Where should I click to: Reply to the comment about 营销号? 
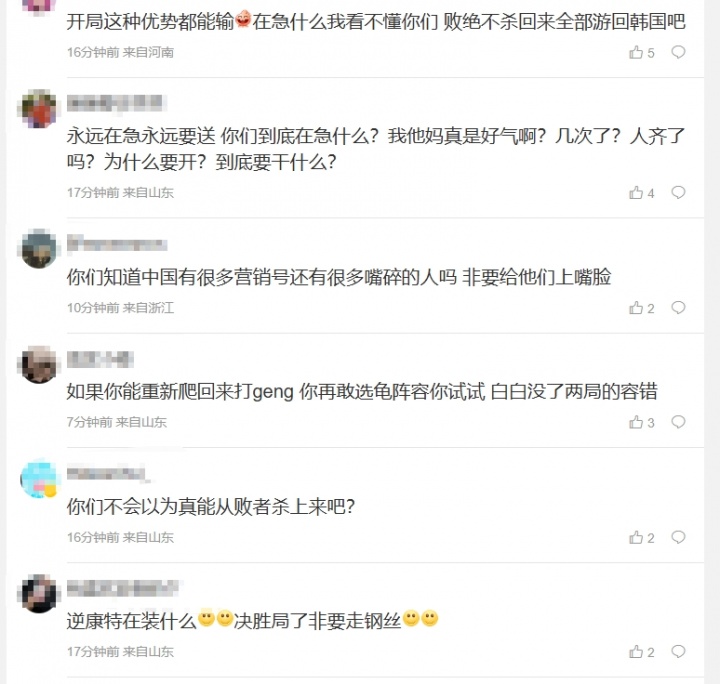pyautogui.click(x=678, y=308)
